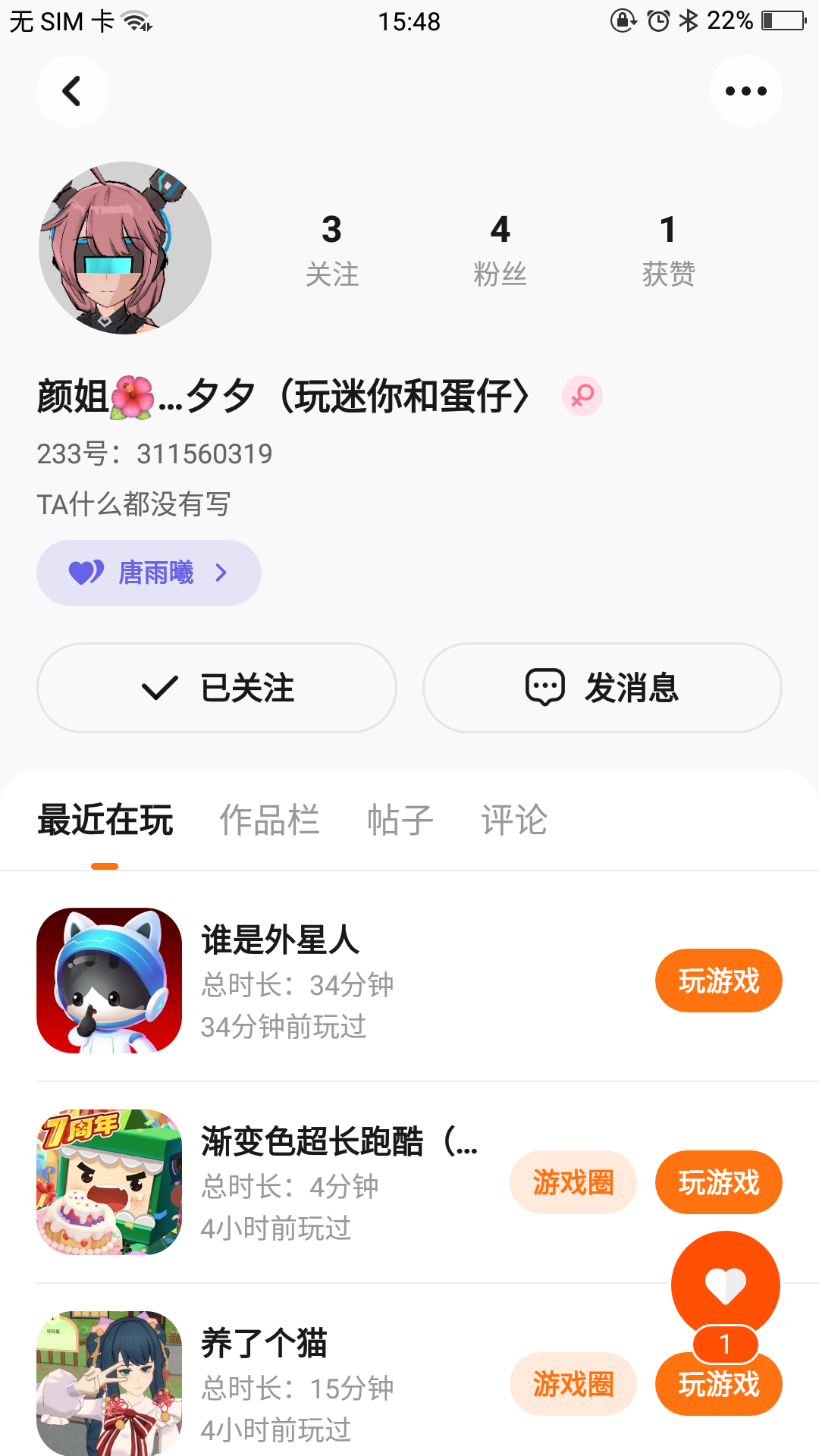Play 谁是外星人 with its 玩游戏 button

(718, 981)
